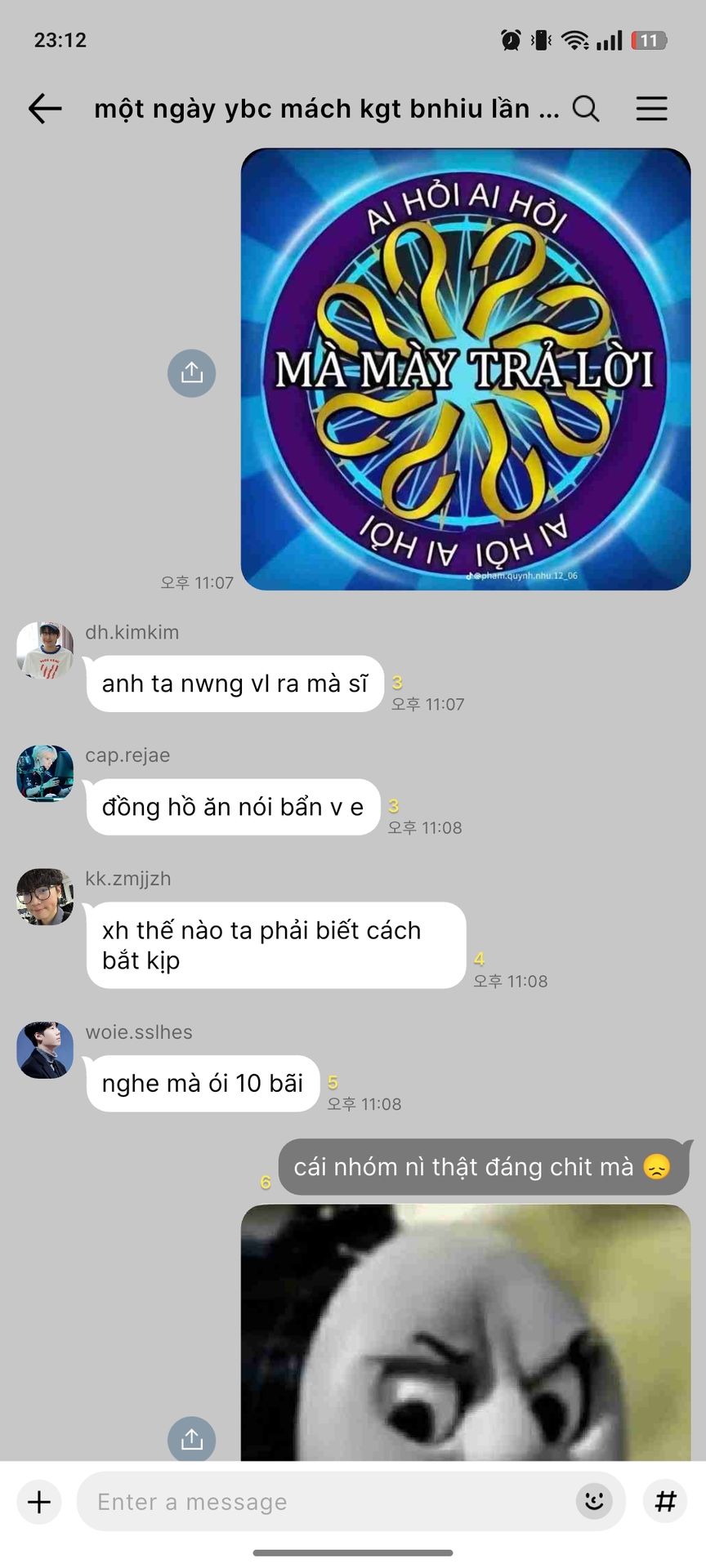
Task: Tap the hashtag search button
Action: point(666,1501)
